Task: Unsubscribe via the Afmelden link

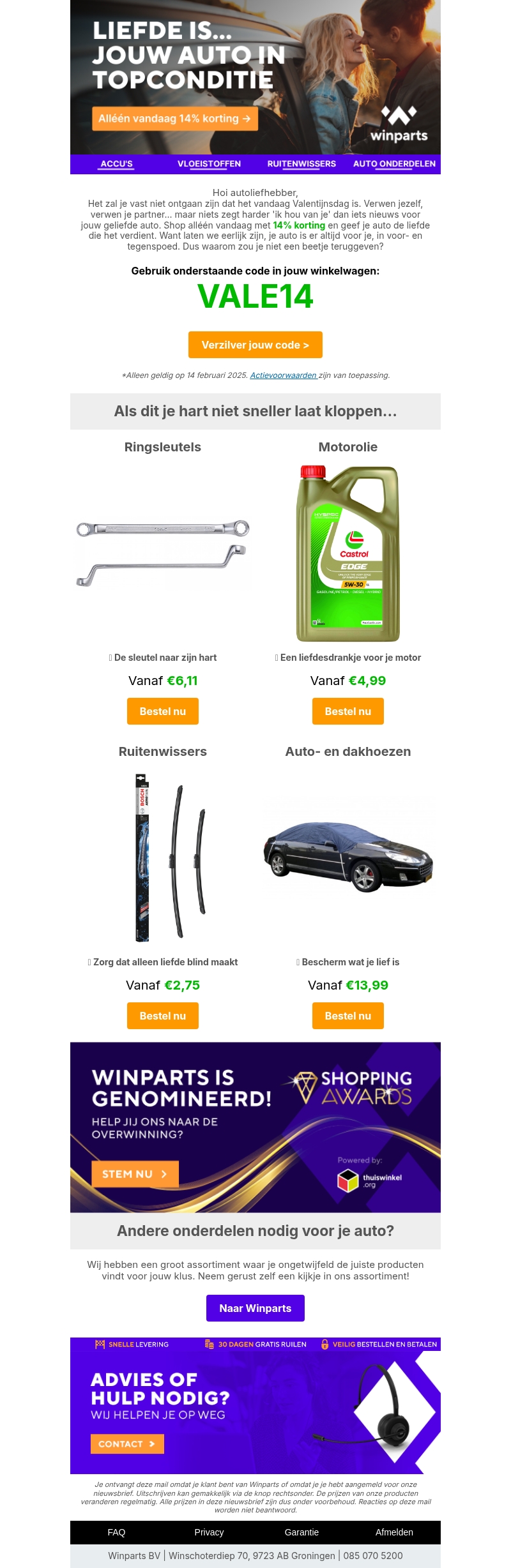Action: [394, 1532]
